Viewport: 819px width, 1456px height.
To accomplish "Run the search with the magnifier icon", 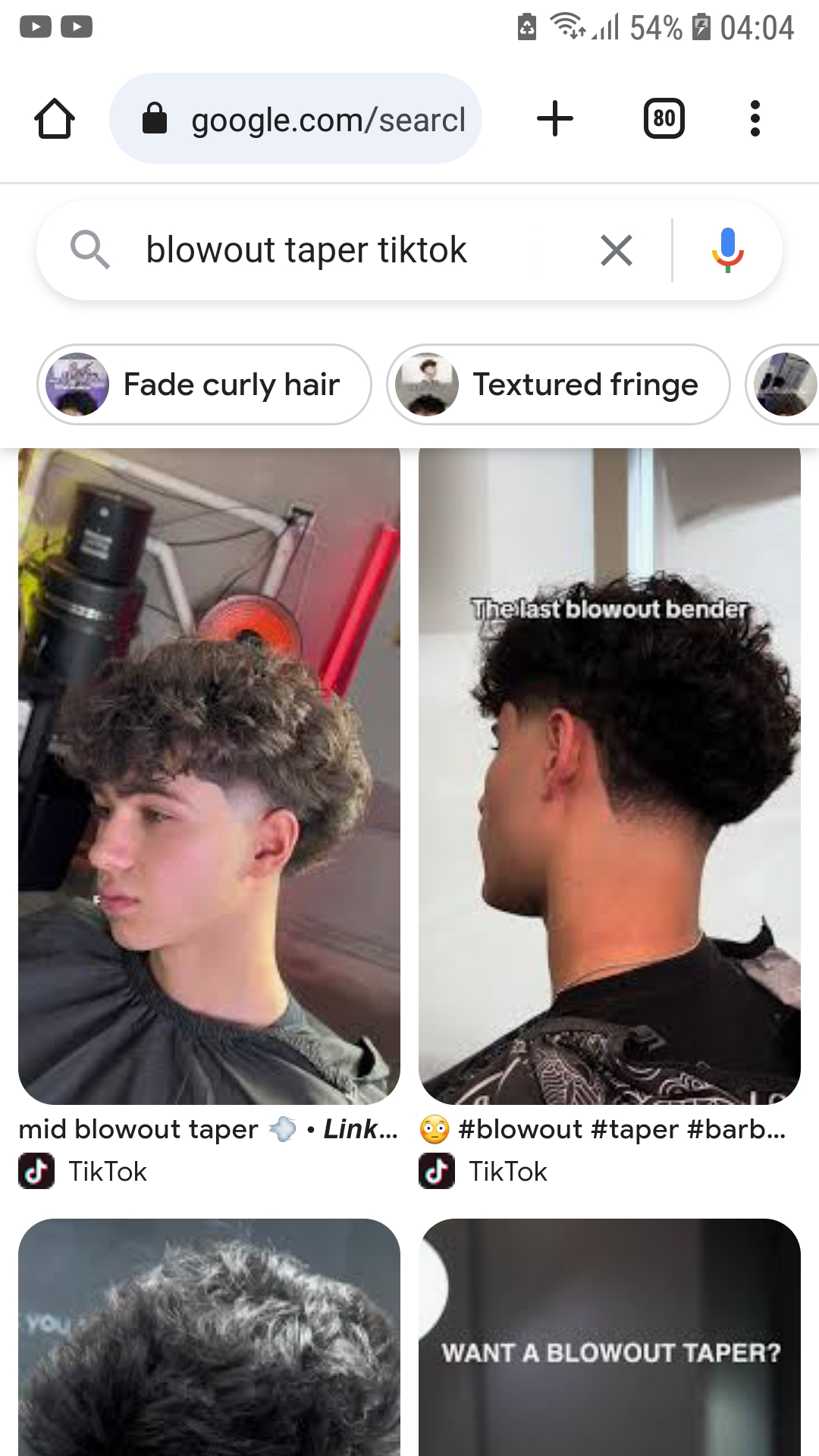I will pos(90,250).
